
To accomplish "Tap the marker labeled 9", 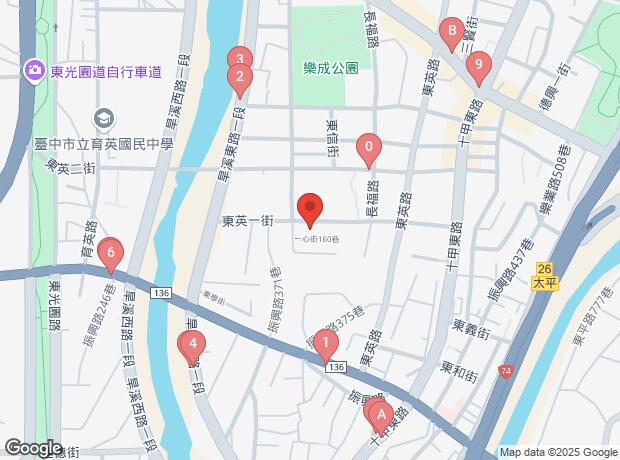I will pyautogui.click(x=479, y=68).
